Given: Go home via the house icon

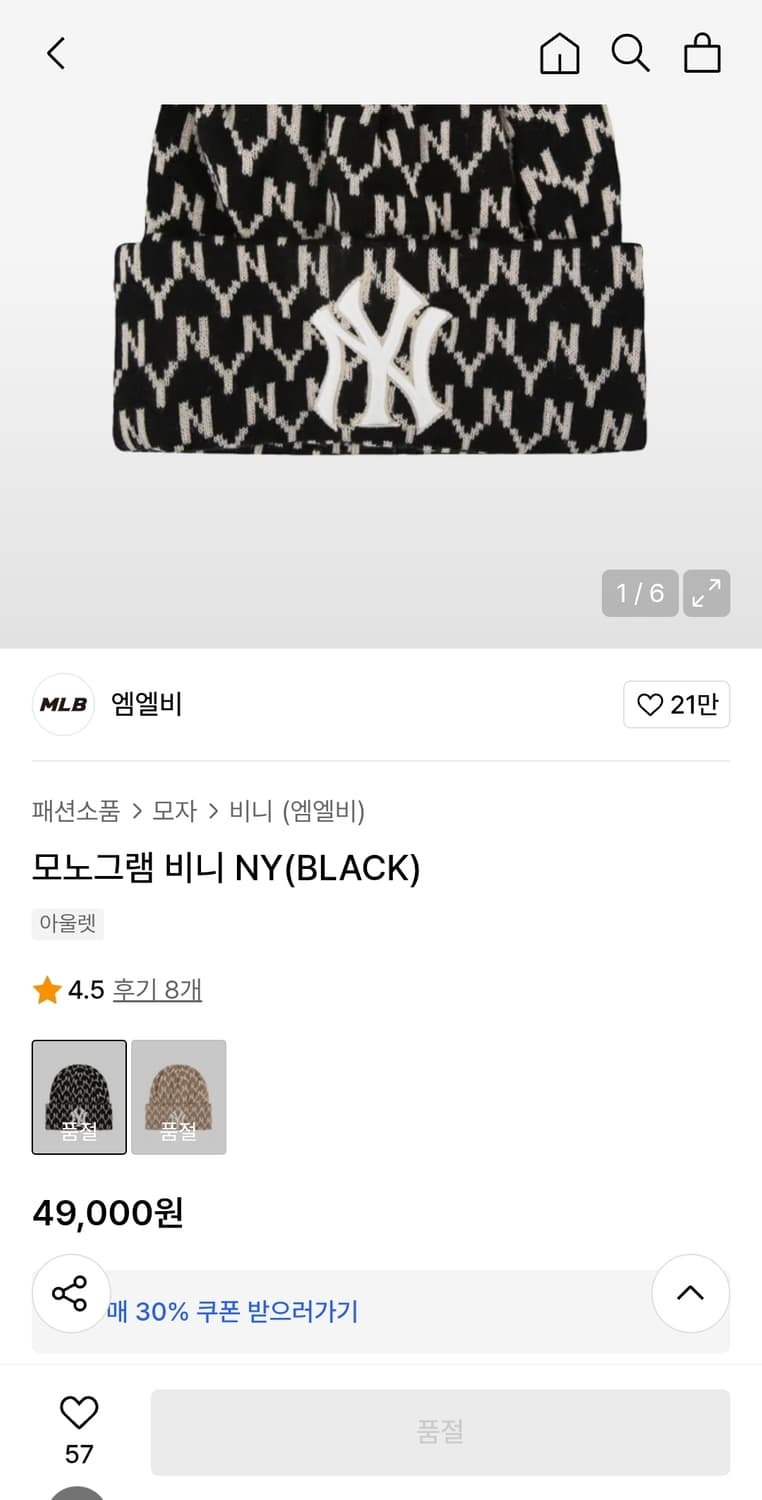Looking at the screenshot, I should point(559,54).
